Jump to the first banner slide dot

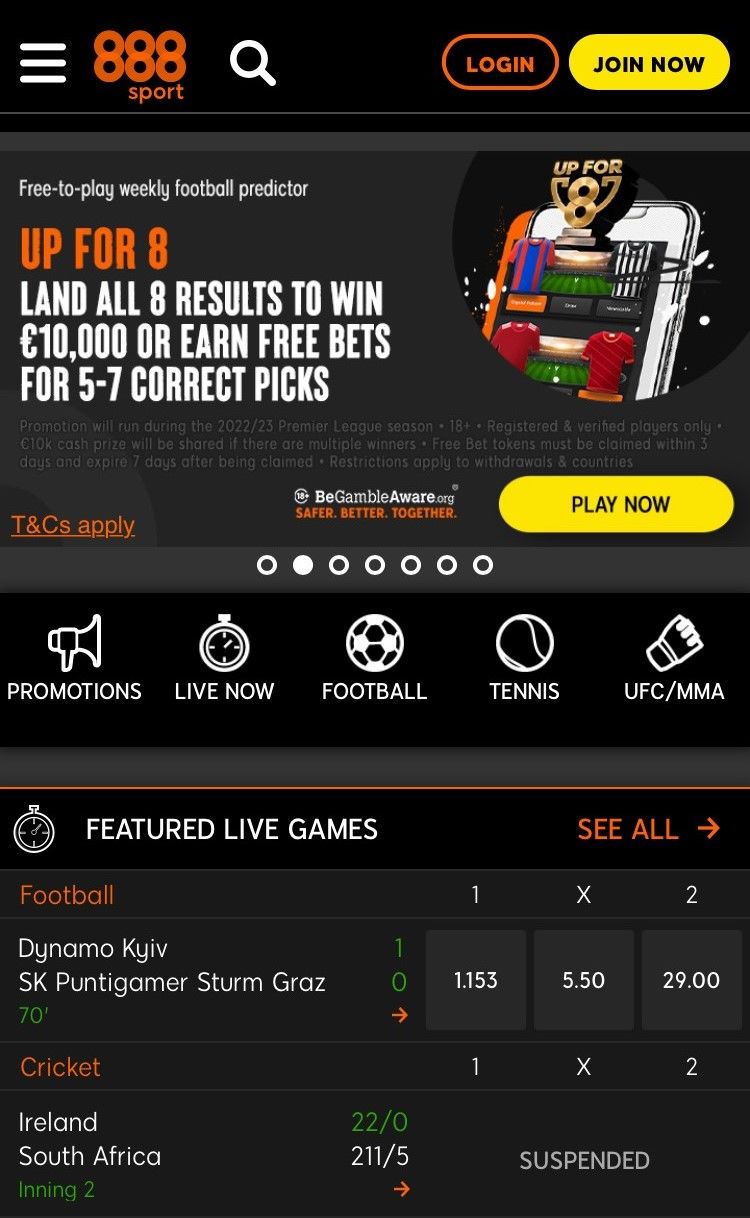267,565
